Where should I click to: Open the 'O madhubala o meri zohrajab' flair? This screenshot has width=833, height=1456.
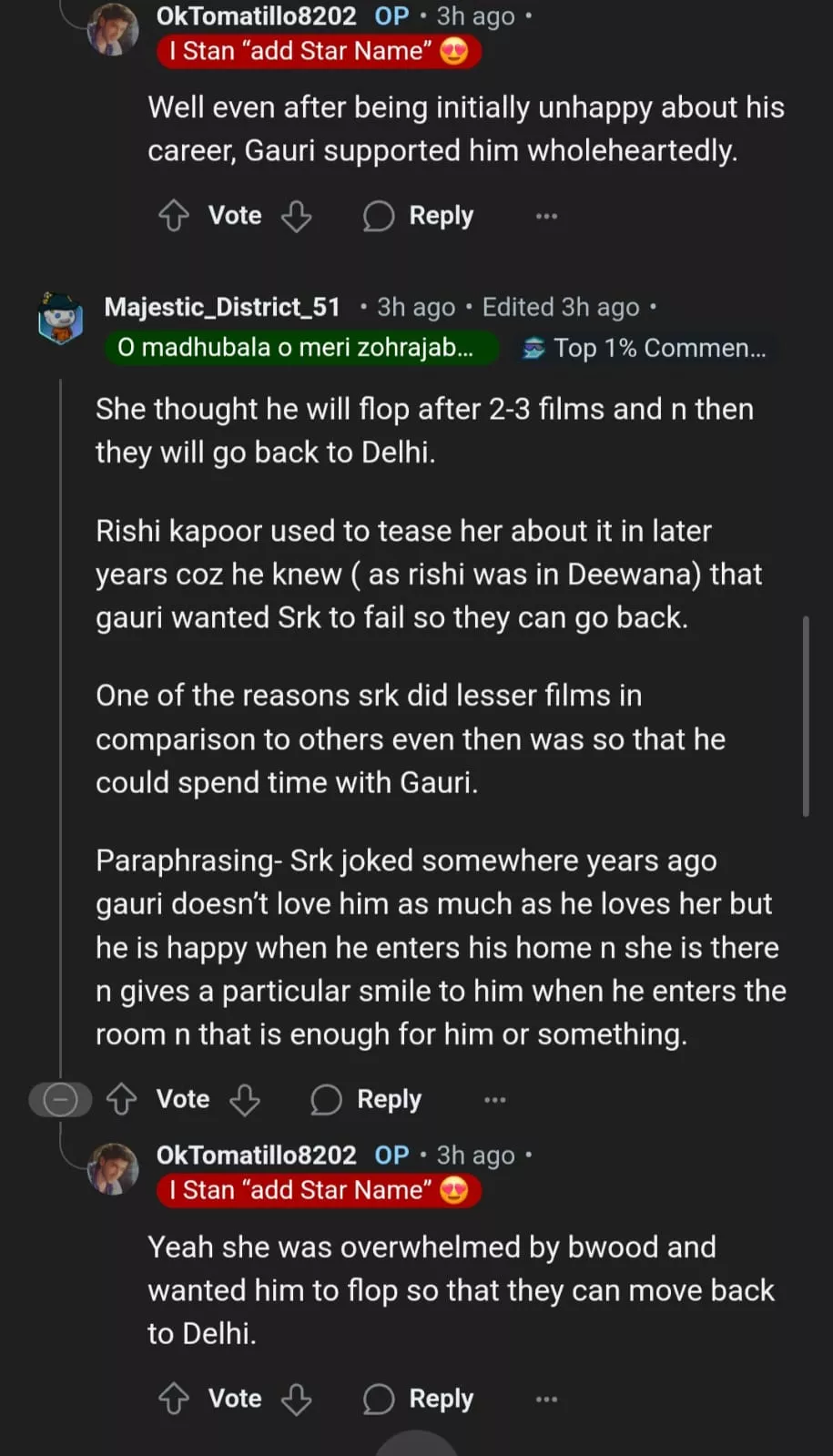pos(300,348)
